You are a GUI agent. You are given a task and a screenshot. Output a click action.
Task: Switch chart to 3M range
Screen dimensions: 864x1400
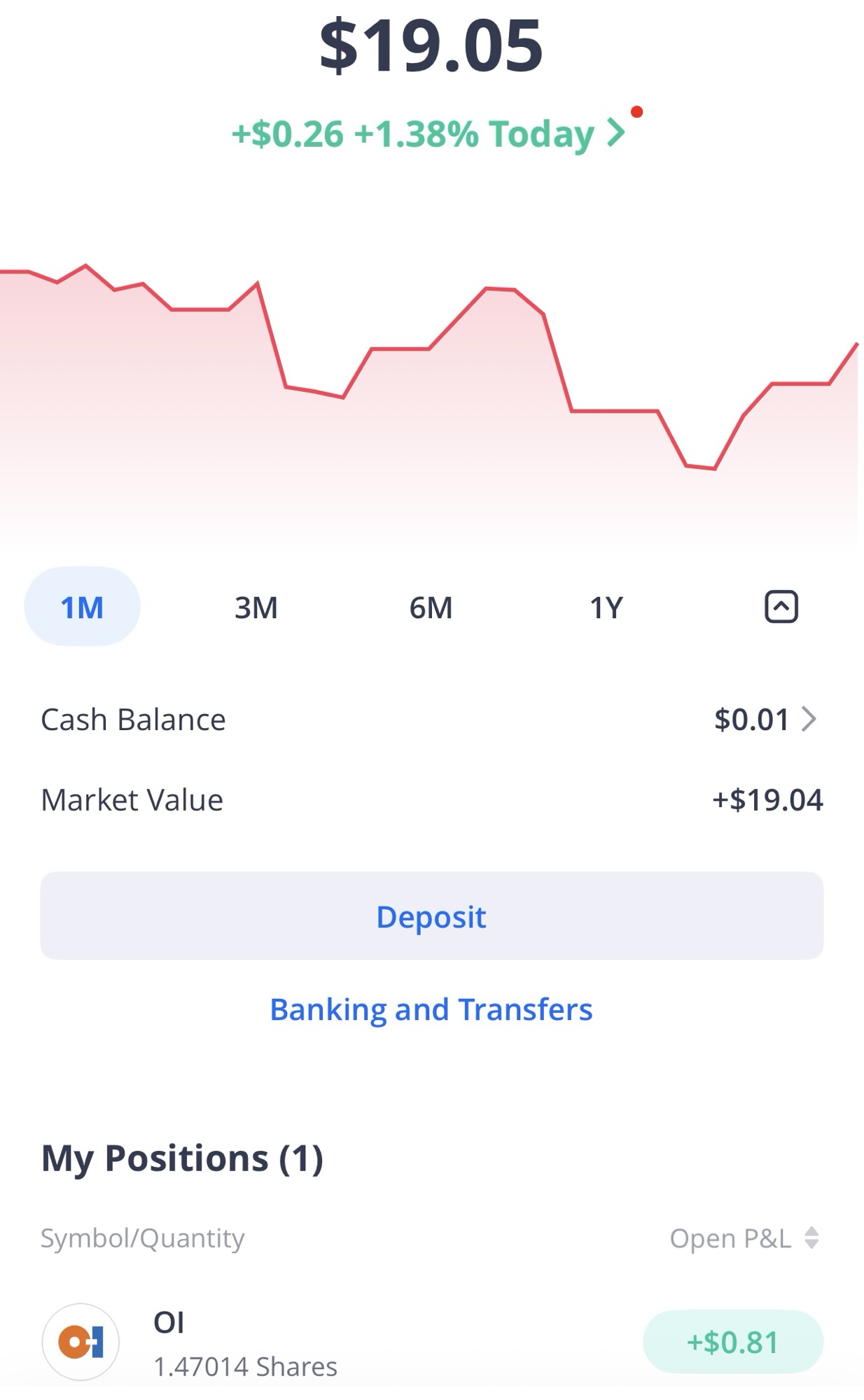point(256,607)
